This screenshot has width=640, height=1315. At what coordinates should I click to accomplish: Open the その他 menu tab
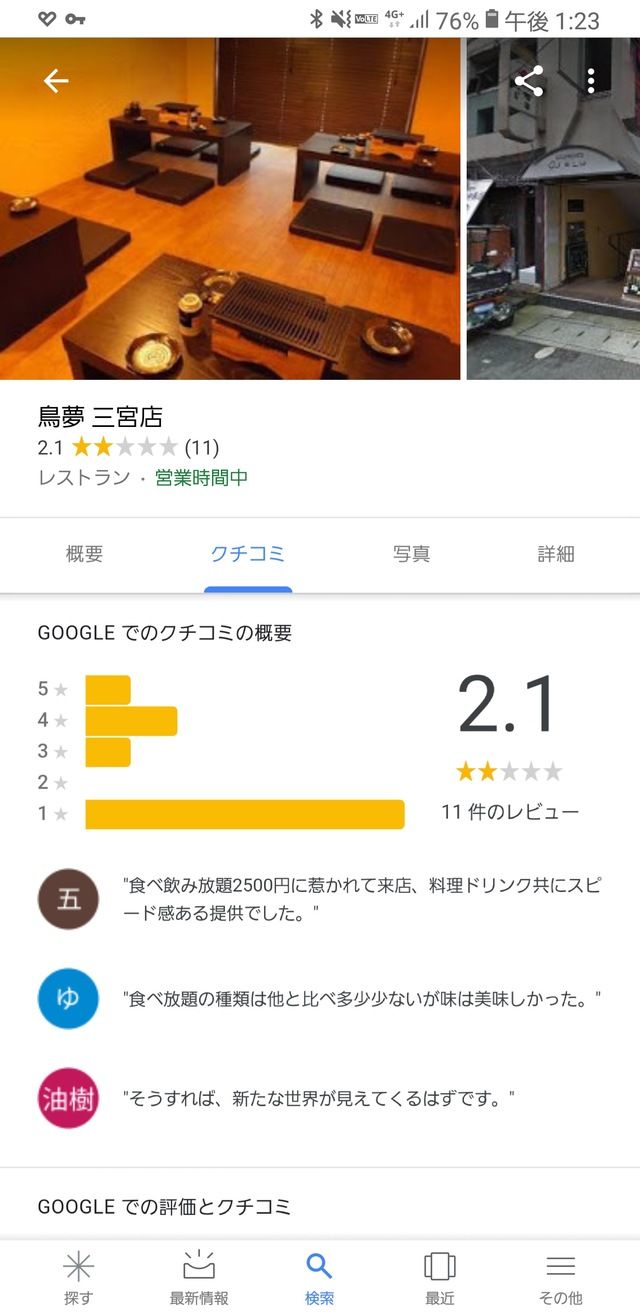[560, 1278]
